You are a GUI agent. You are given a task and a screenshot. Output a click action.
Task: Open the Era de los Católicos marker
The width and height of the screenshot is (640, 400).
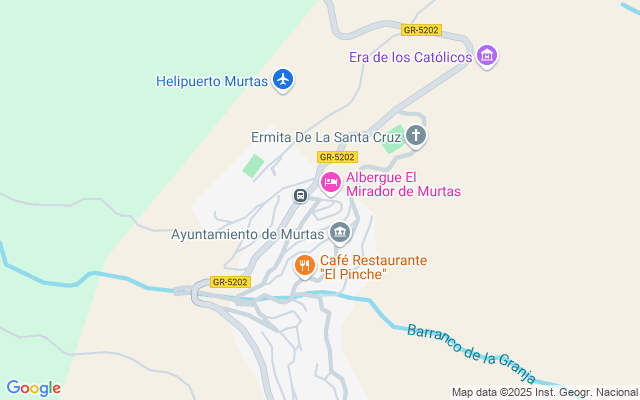point(487,56)
